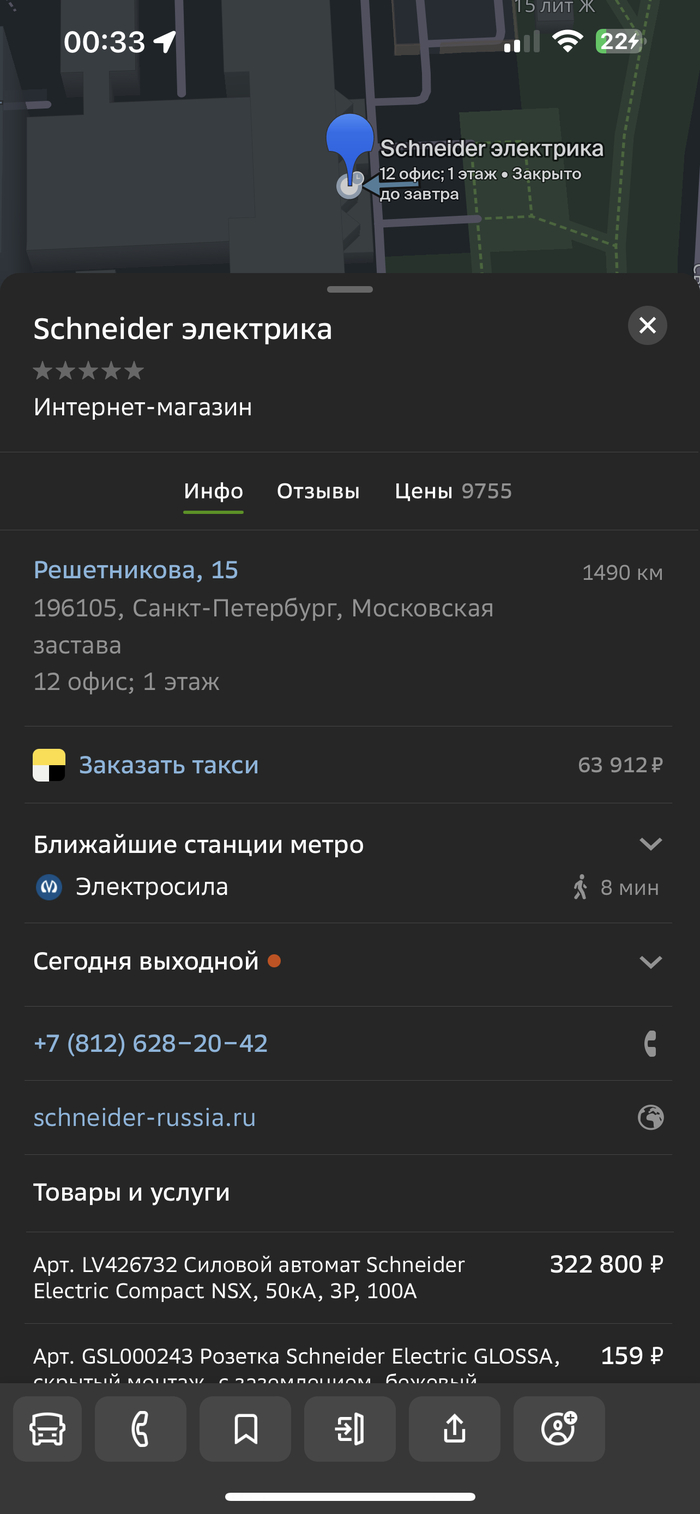
Task: Open the Арт. LV426732 Силовой автомат item
Action: 250,1278
